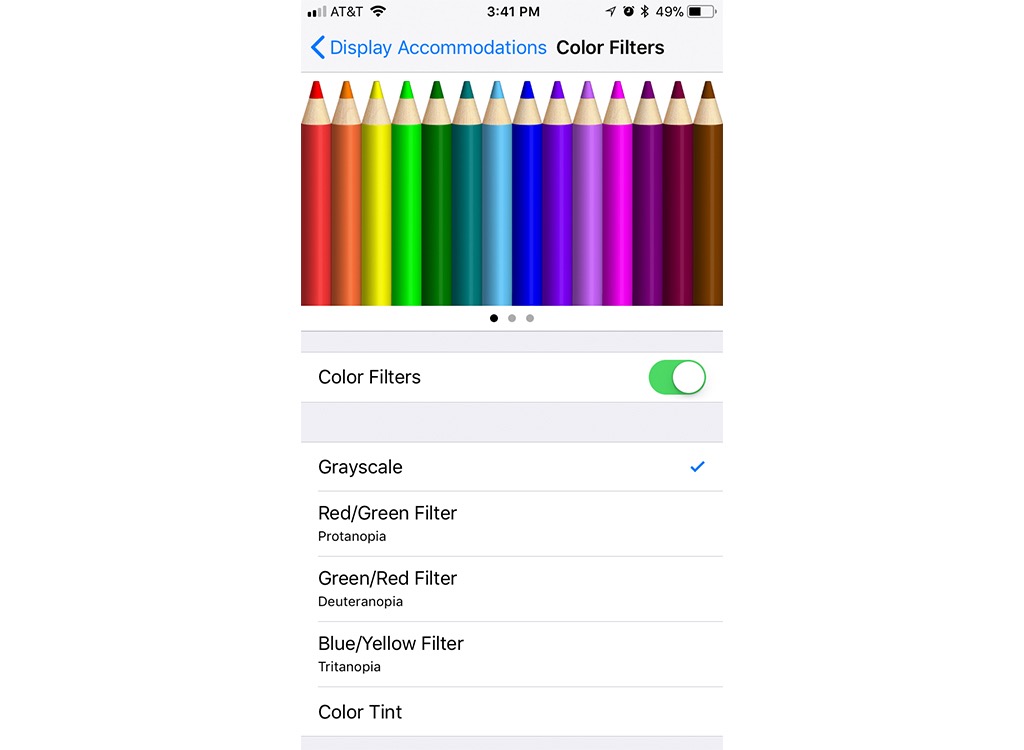1024x750 pixels.
Task: Choose Red/Green Filter for Protanopia
Action: pyautogui.click(x=511, y=523)
